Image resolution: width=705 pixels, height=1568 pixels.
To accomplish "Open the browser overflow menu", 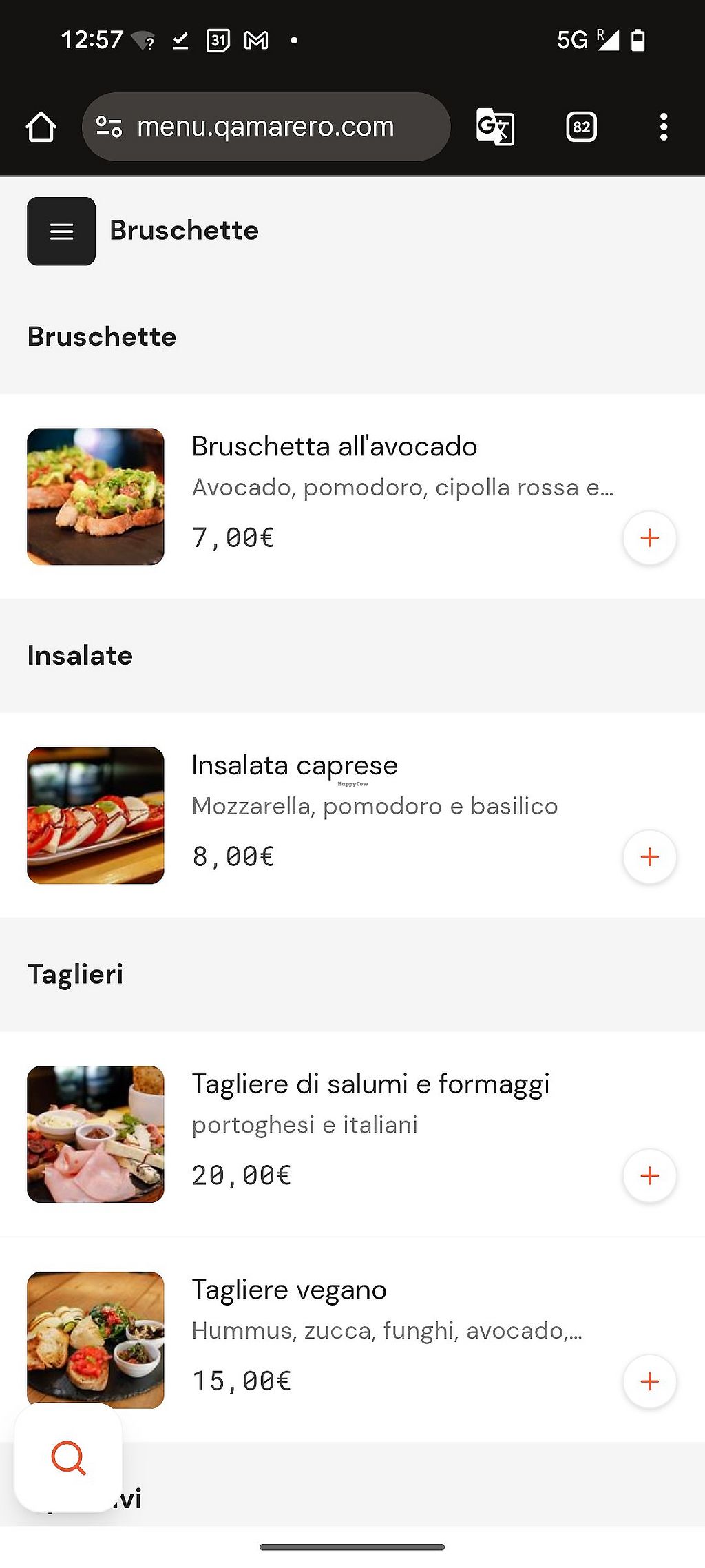I will [x=663, y=127].
